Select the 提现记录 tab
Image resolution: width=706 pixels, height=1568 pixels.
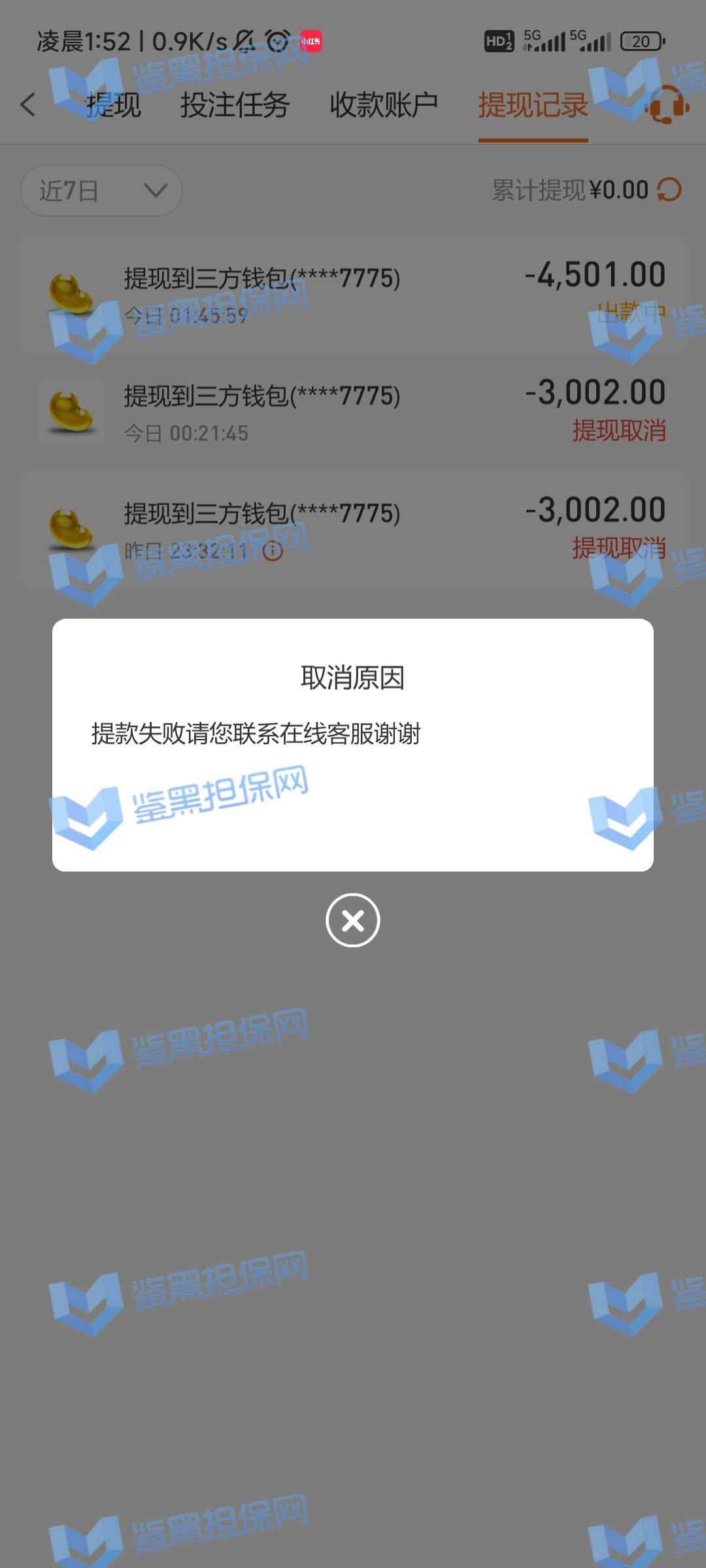pyautogui.click(x=533, y=105)
